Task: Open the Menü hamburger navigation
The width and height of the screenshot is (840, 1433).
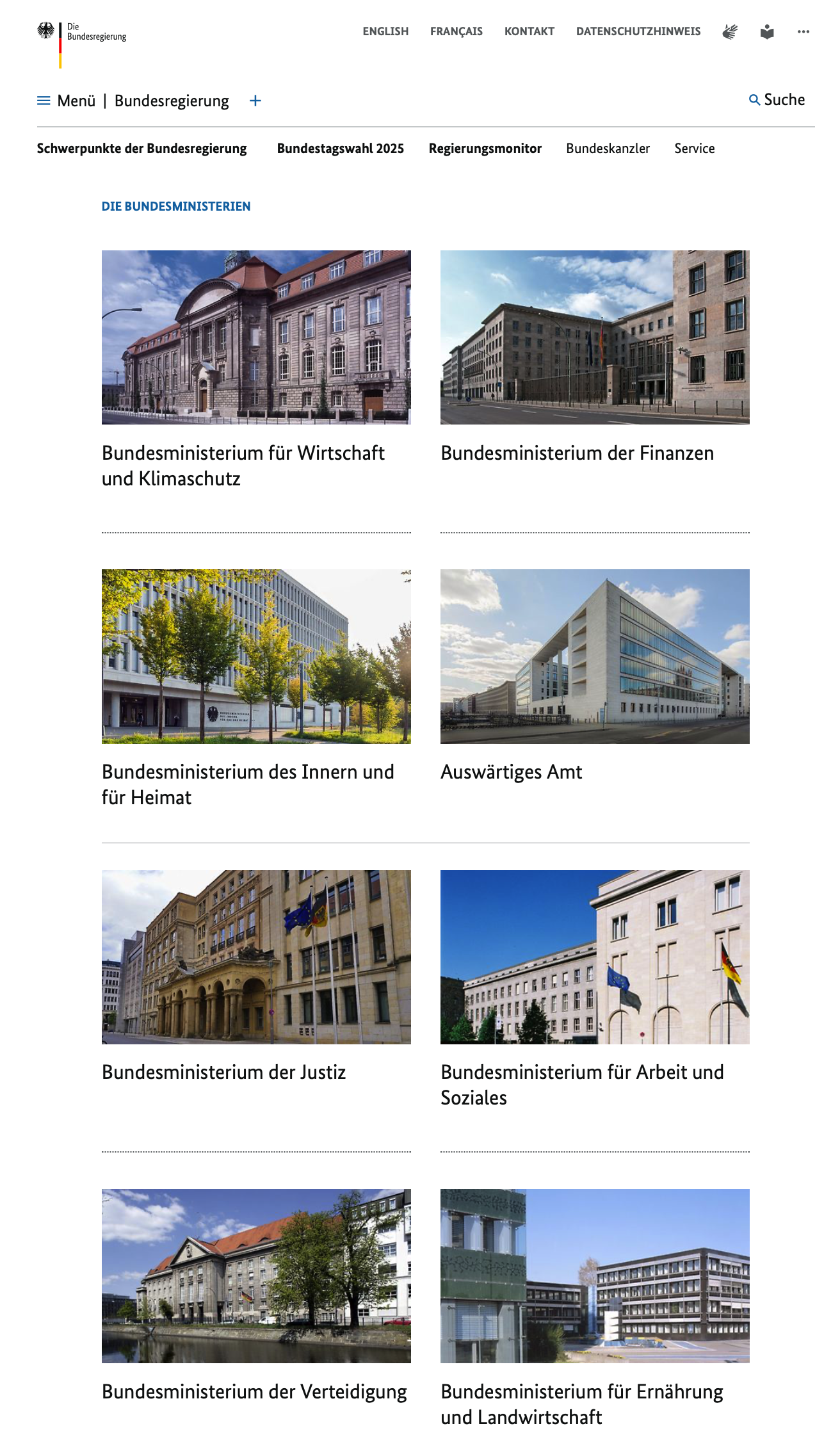Action: coord(67,101)
